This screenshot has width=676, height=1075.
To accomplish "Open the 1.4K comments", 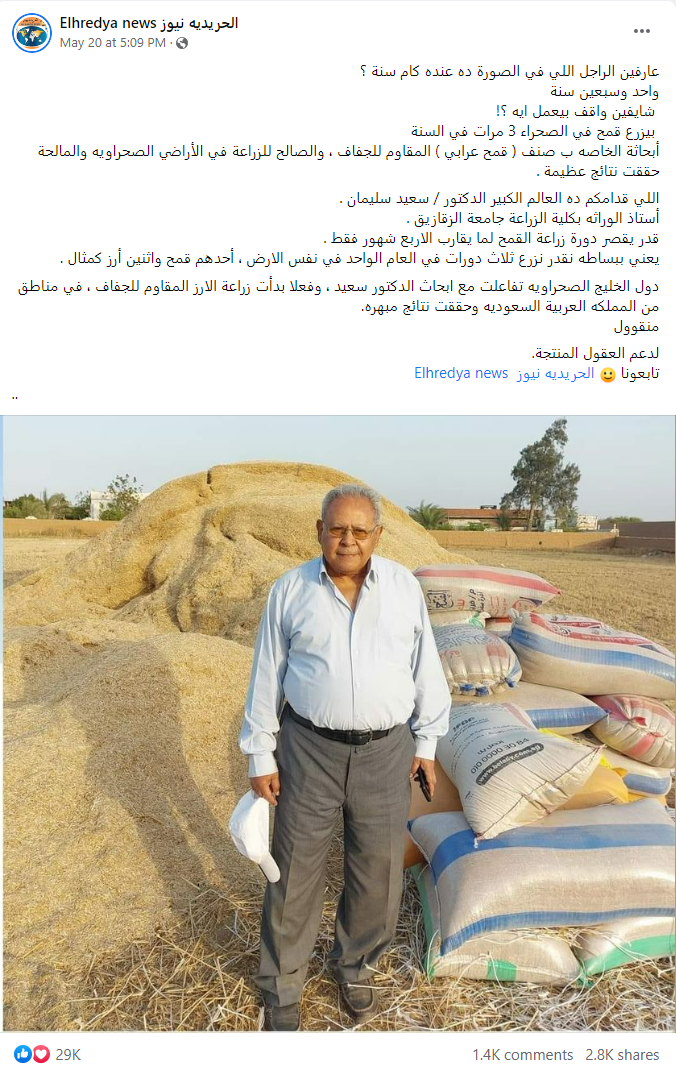I will tap(522, 1054).
